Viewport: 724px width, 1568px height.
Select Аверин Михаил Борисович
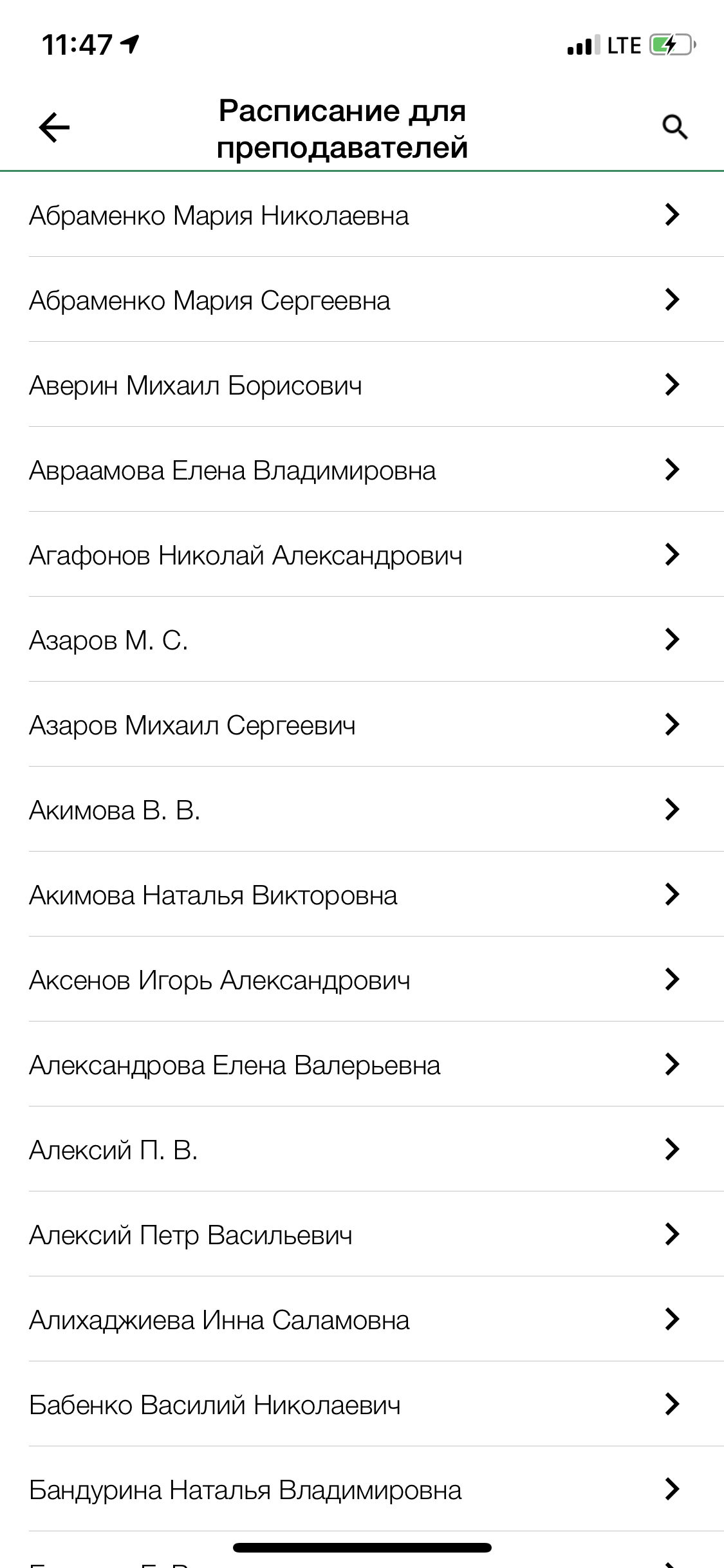point(196,386)
